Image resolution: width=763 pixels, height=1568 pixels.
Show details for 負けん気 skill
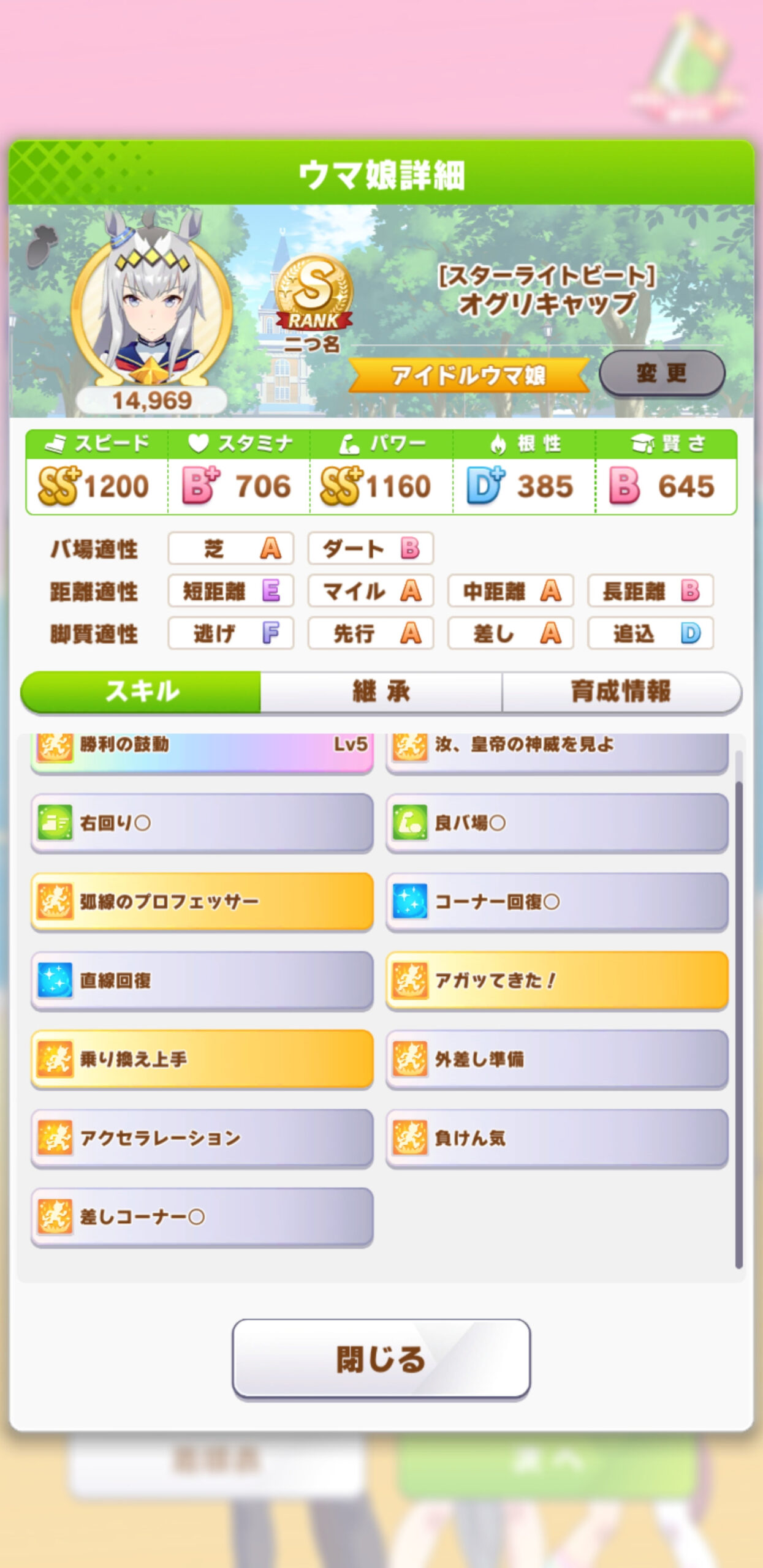click(x=556, y=1138)
